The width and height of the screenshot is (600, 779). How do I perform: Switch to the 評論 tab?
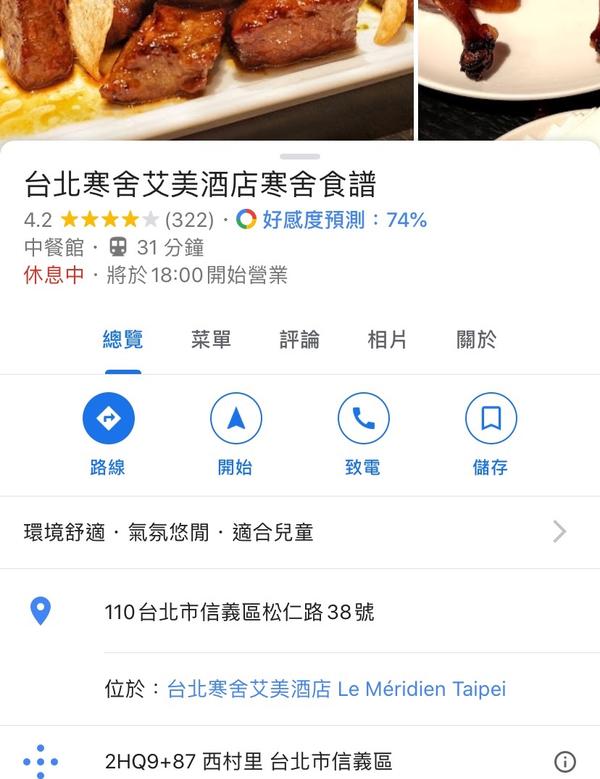tap(299, 340)
